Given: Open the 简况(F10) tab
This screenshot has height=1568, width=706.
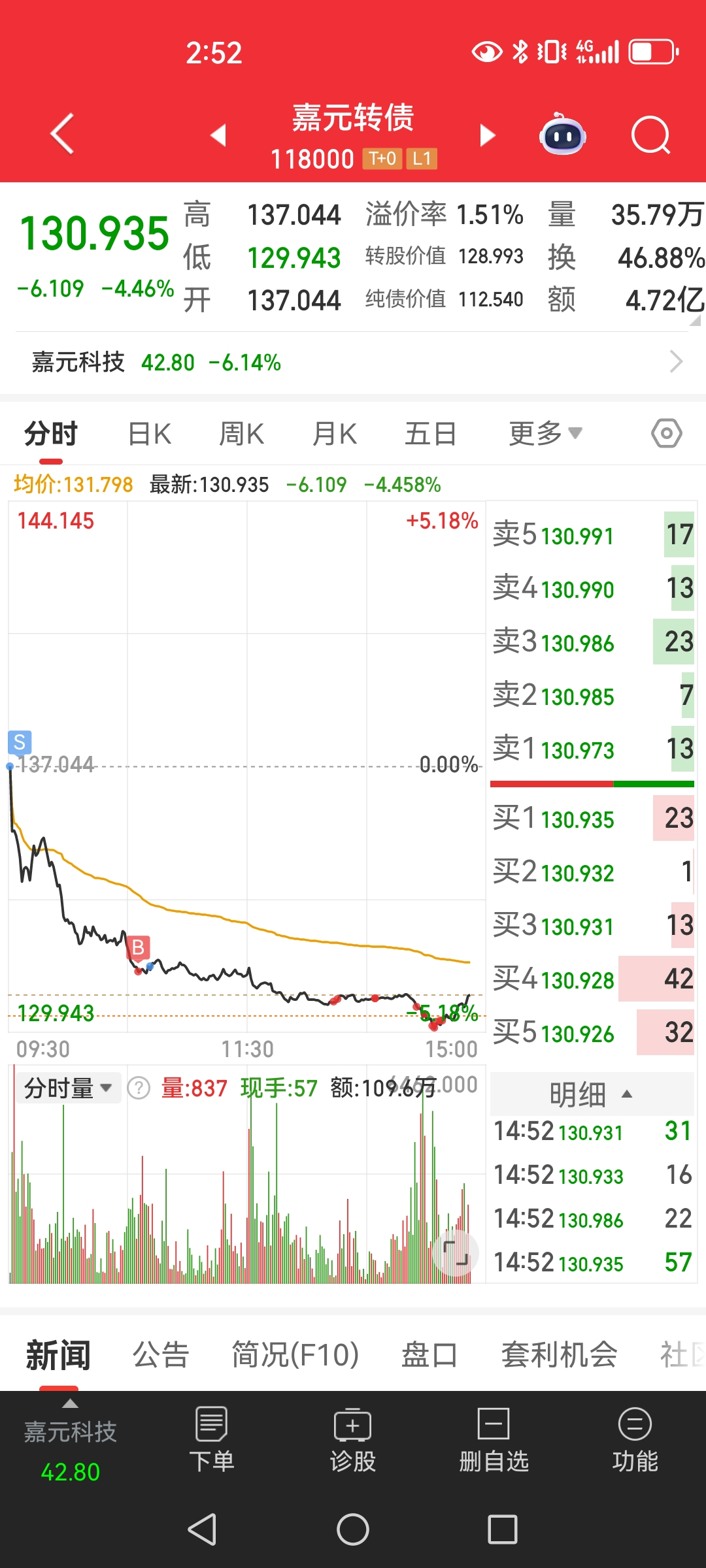Looking at the screenshot, I should 295,1355.
